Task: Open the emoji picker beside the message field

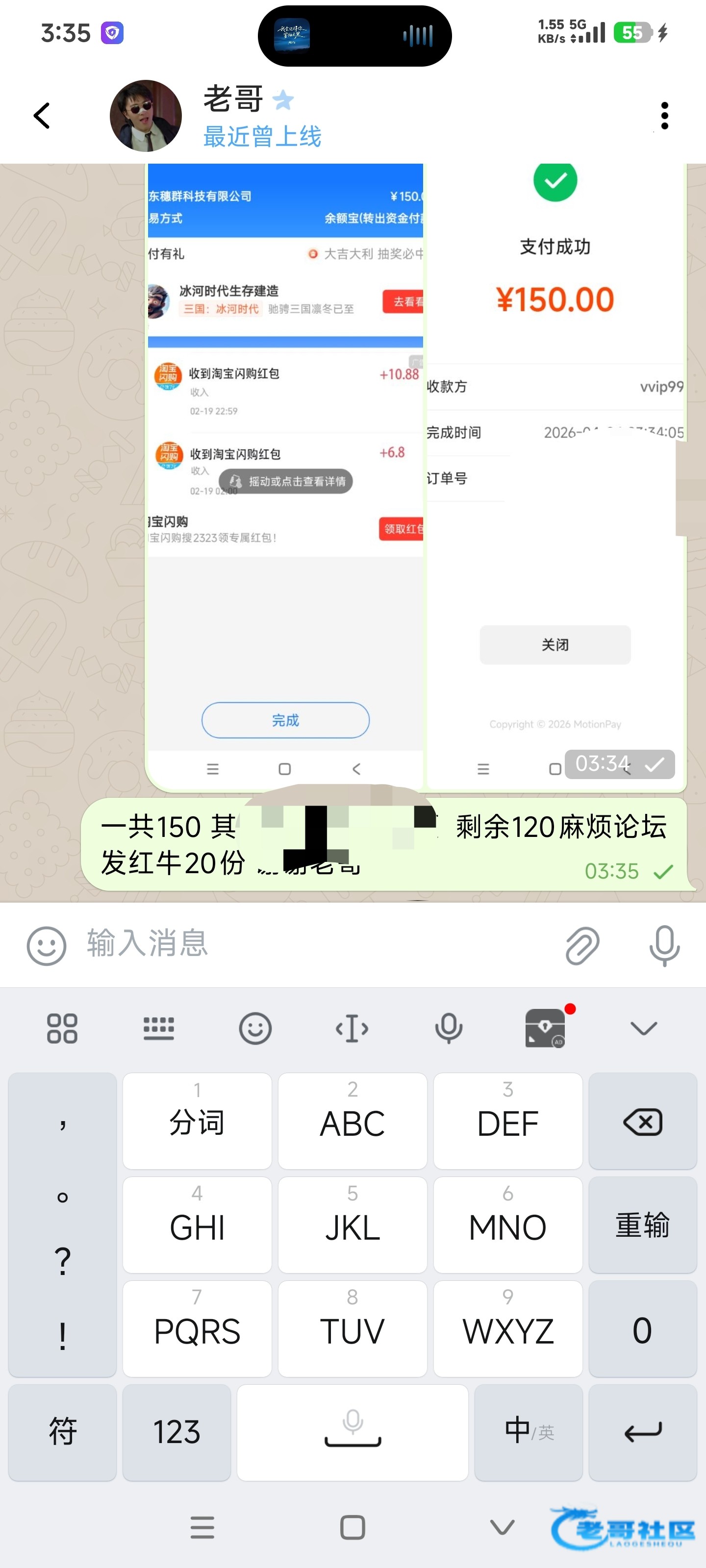Action: [46, 945]
